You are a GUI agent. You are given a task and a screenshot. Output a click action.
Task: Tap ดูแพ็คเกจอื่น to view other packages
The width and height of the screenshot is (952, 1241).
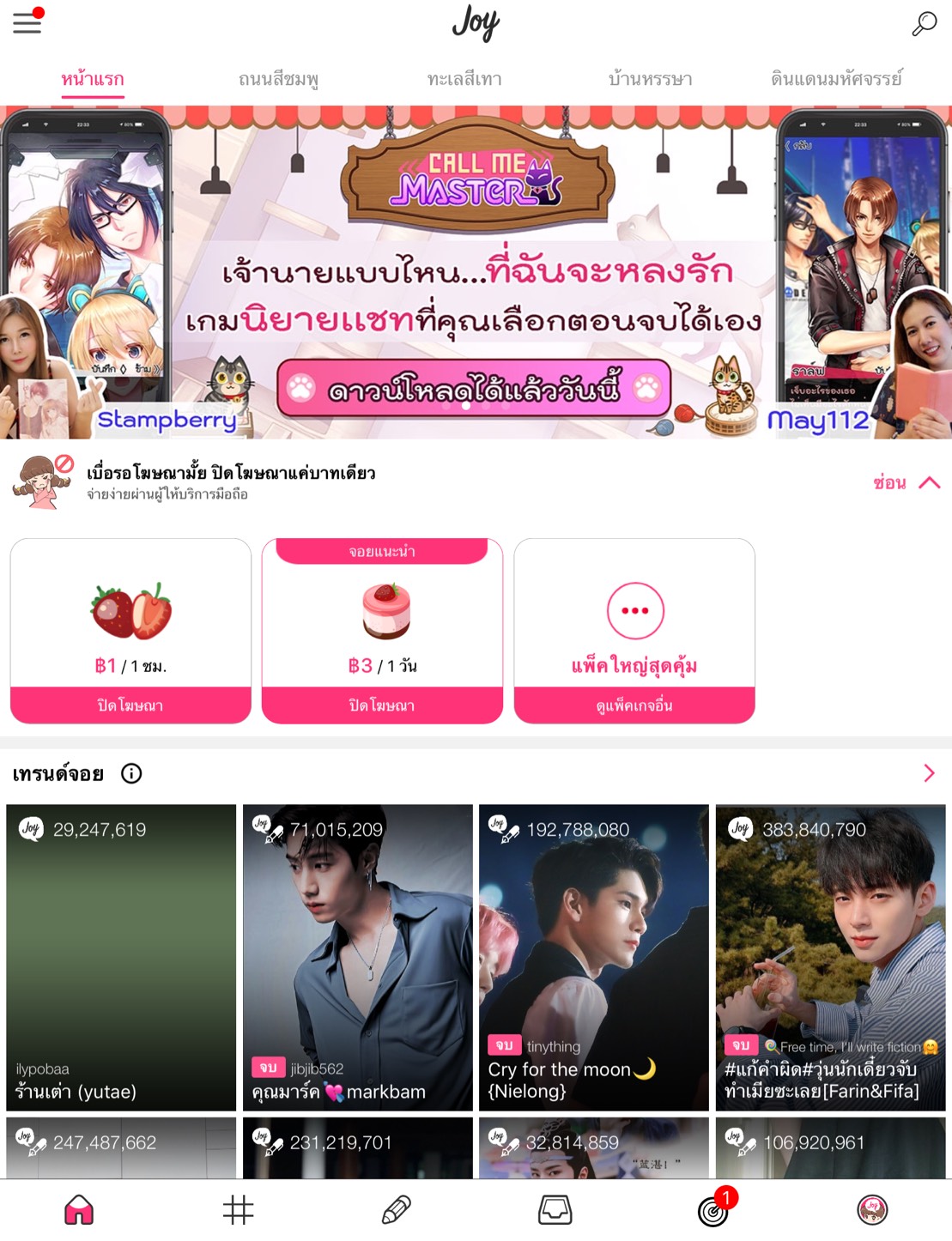634,705
